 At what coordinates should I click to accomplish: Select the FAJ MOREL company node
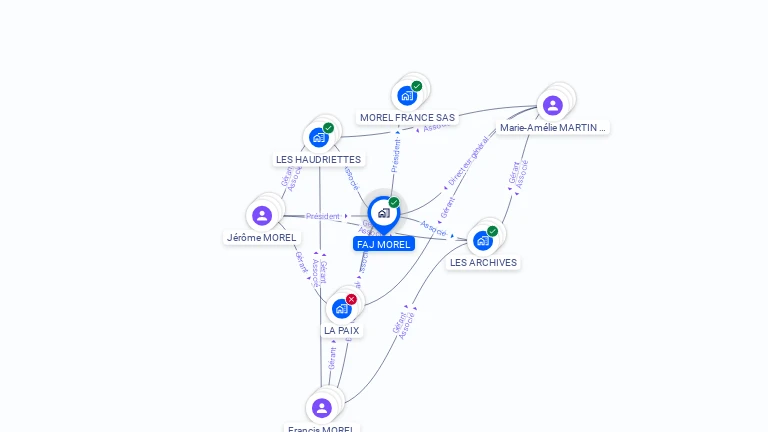[383, 213]
